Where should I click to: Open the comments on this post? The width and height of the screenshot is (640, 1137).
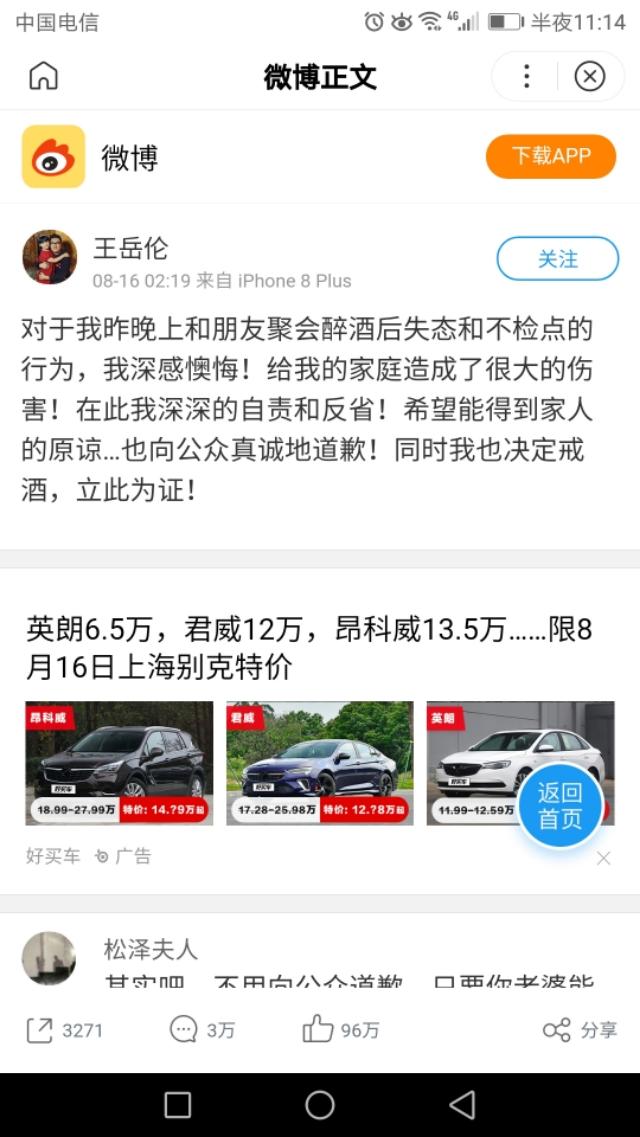pos(202,1030)
